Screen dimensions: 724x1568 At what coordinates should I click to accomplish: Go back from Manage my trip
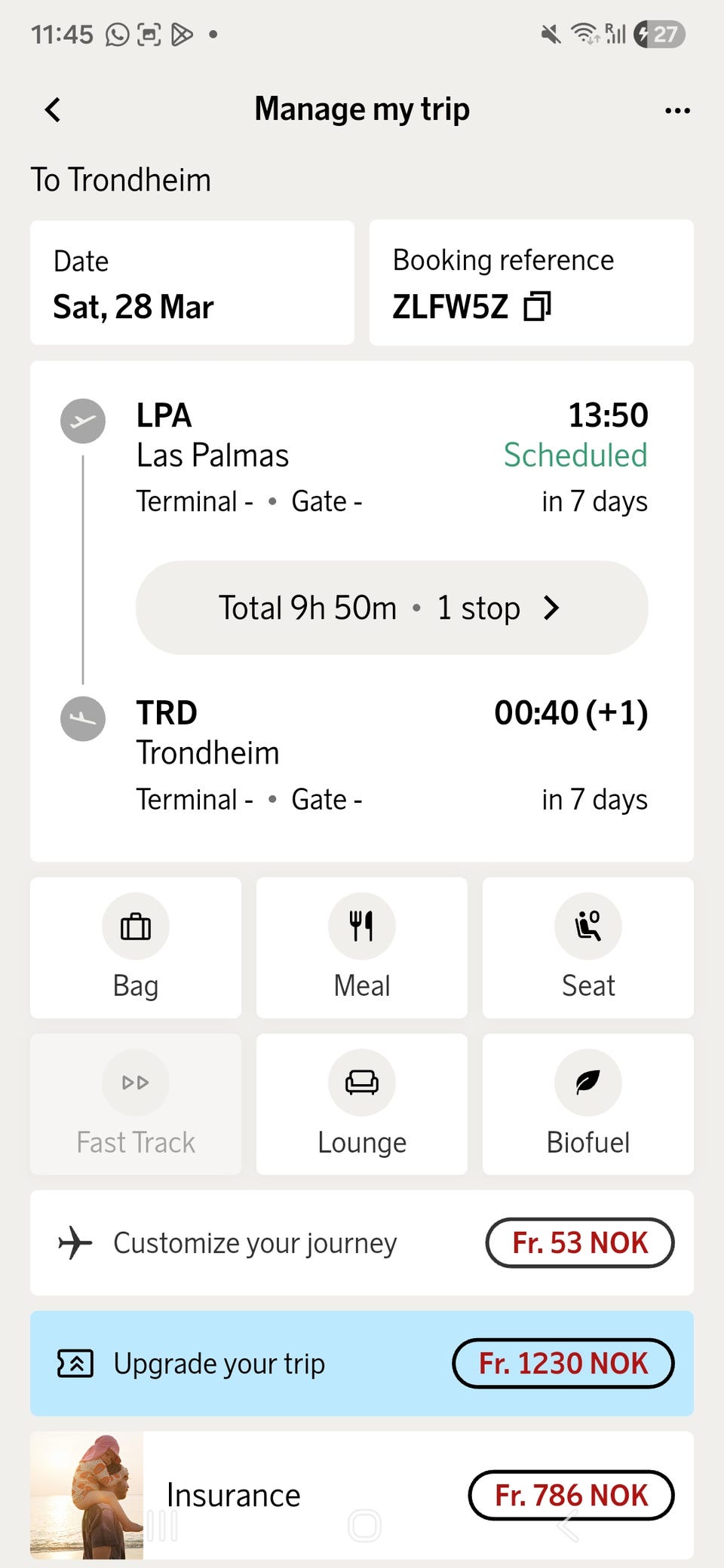pos(53,110)
